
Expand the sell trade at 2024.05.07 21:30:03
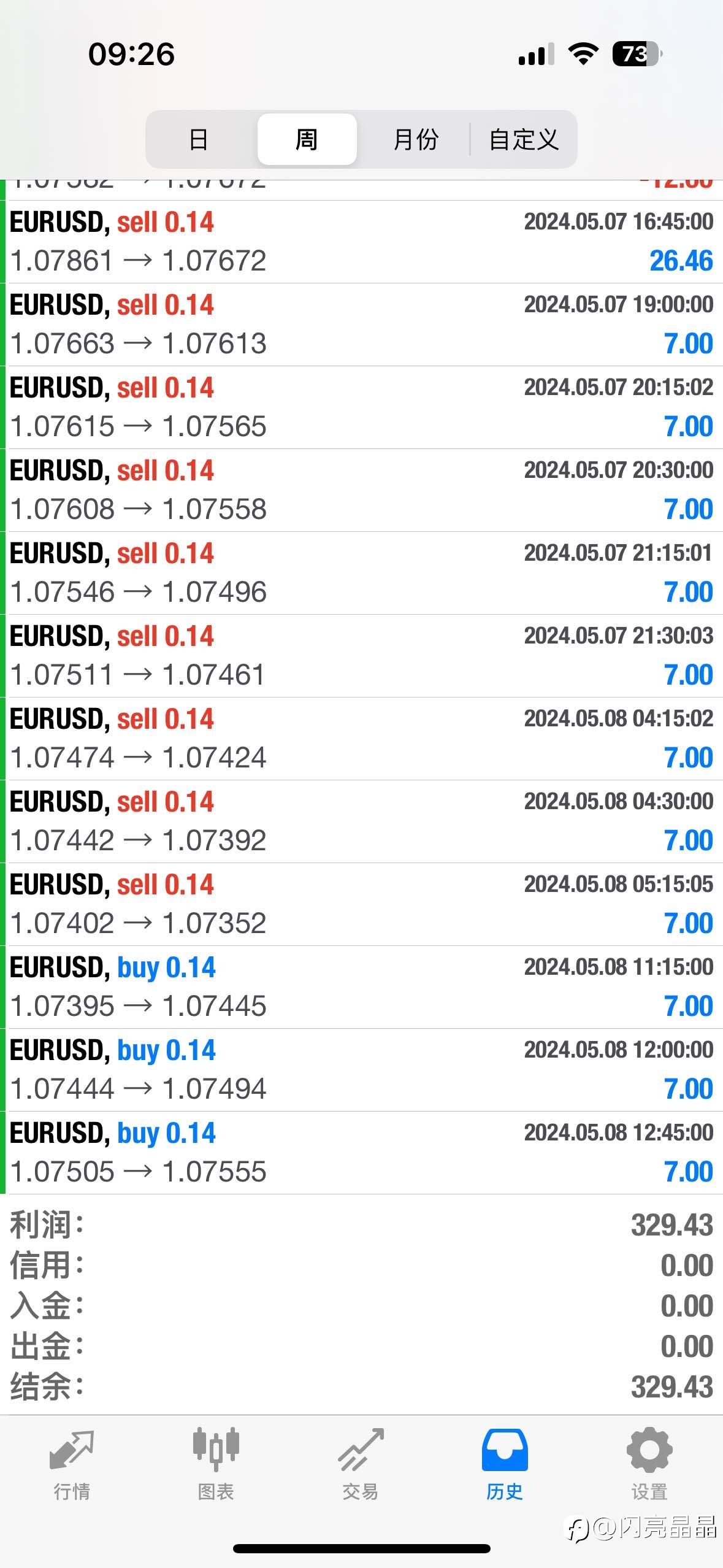point(361,656)
